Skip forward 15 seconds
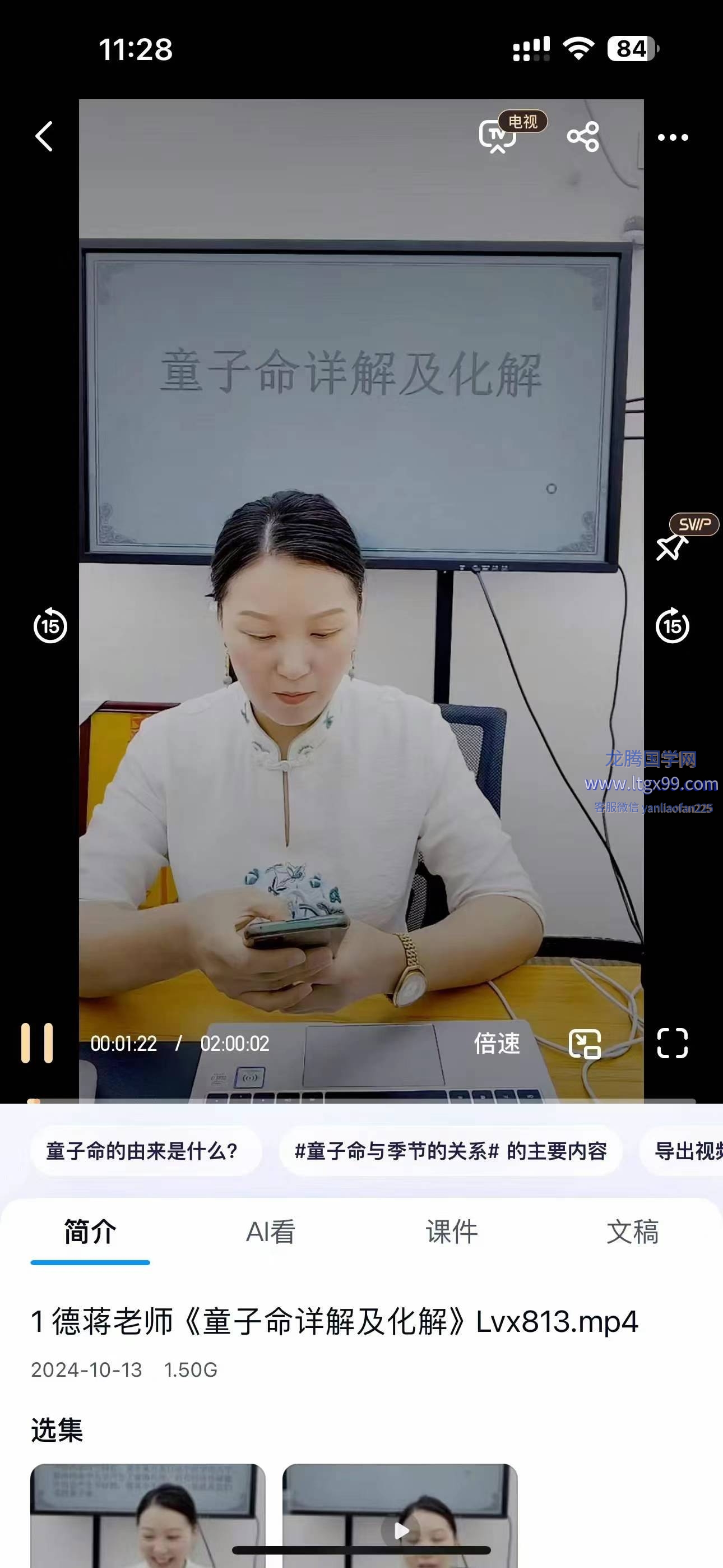723x1568 pixels. (672, 625)
